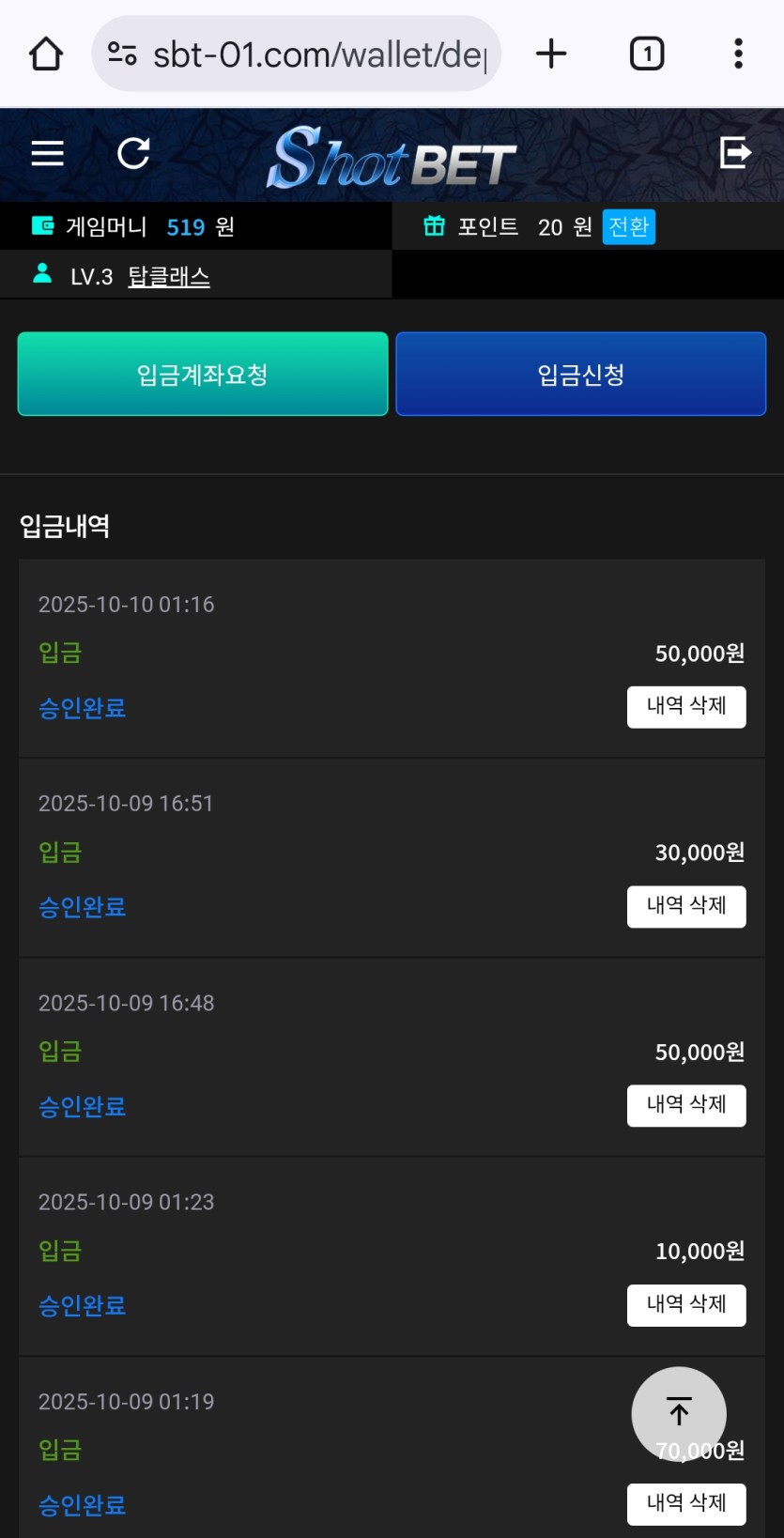Image resolution: width=784 pixels, height=1538 pixels.
Task: Refresh the ShotBET page
Action: tap(133, 153)
